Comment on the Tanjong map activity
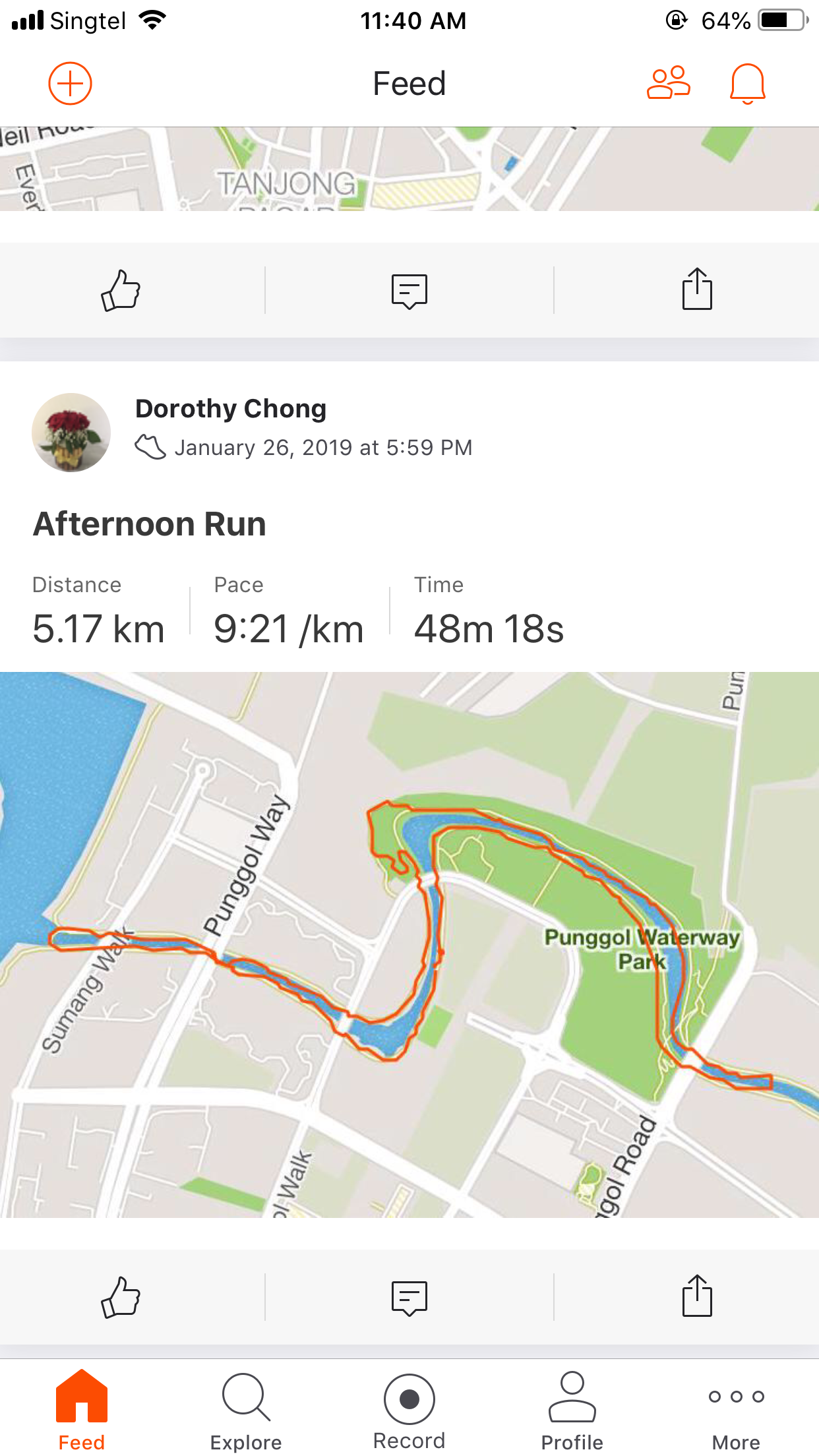Viewport: 819px width, 1456px height. [409, 291]
